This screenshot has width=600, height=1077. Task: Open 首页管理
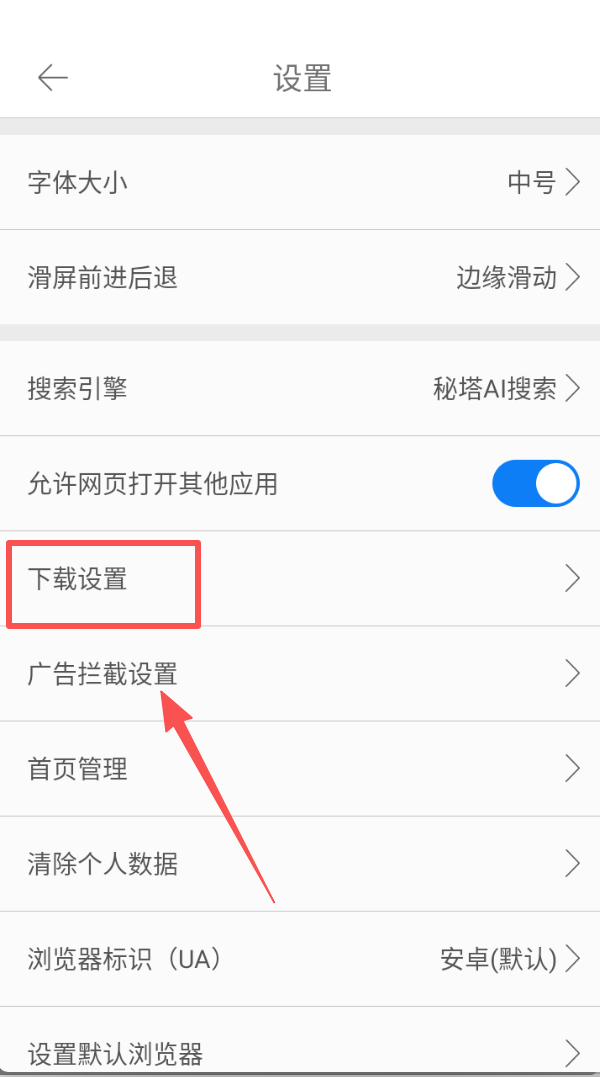pyautogui.click(x=300, y=768)
